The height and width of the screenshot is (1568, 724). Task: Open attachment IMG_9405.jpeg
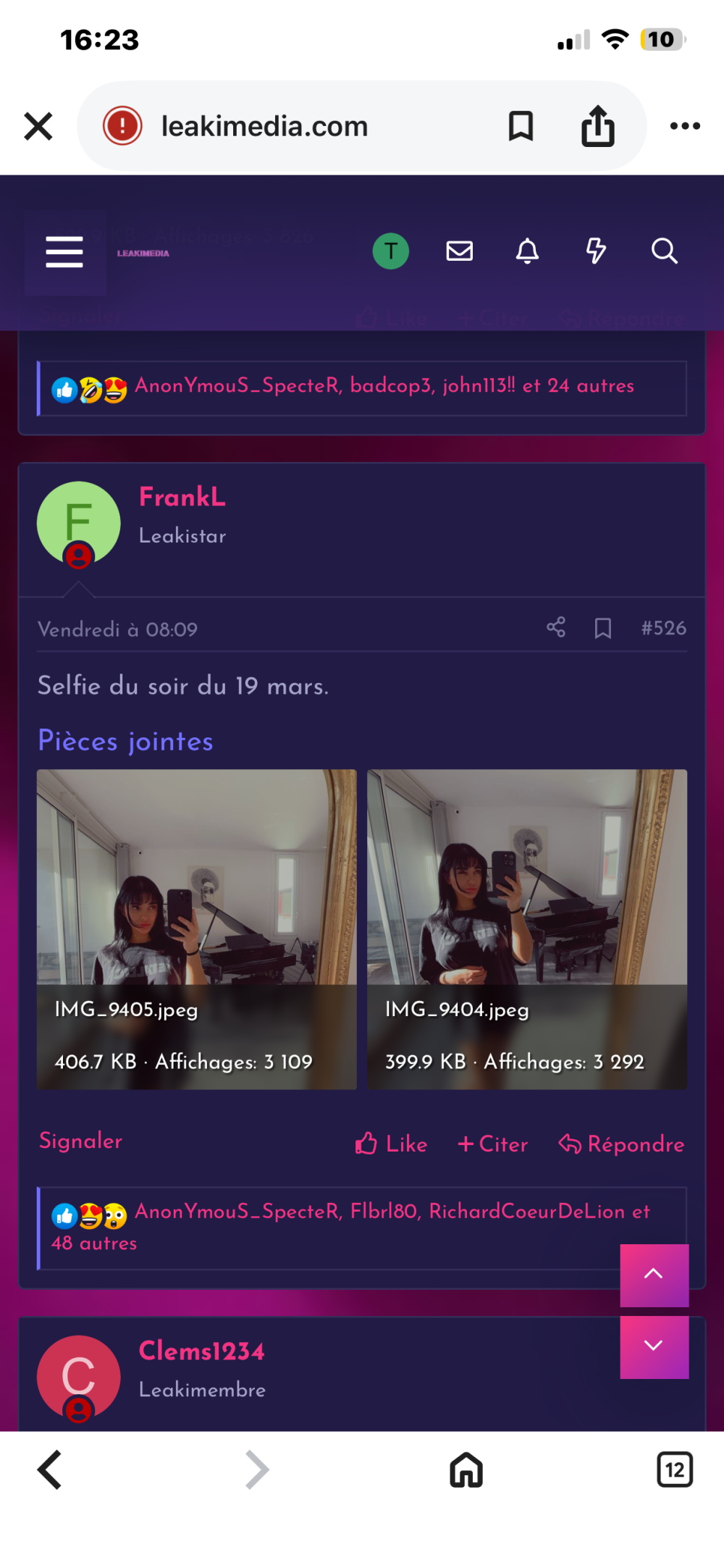click(x=196, y=928)
